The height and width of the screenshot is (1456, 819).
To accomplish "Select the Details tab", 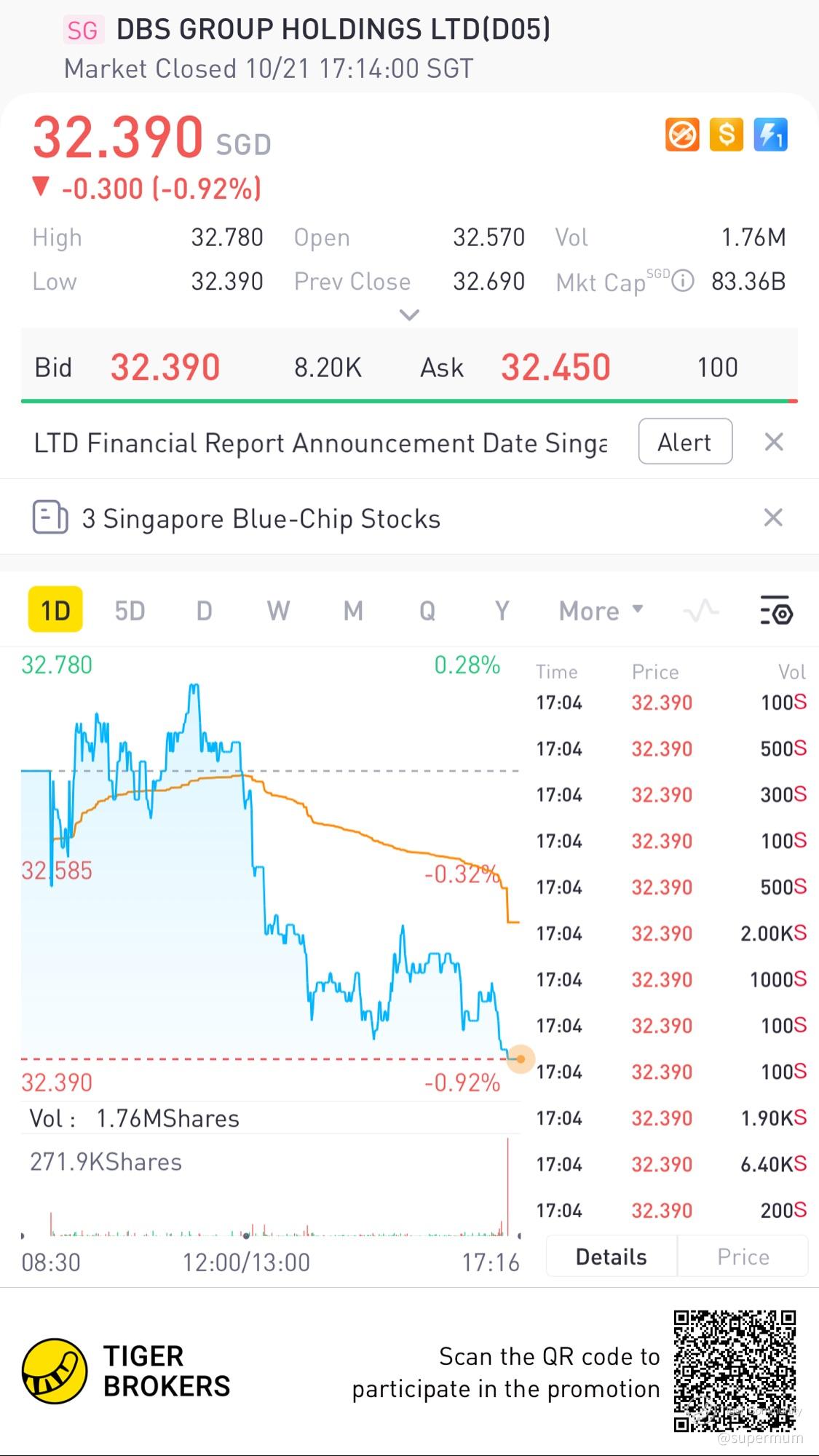I will 611,1257.
